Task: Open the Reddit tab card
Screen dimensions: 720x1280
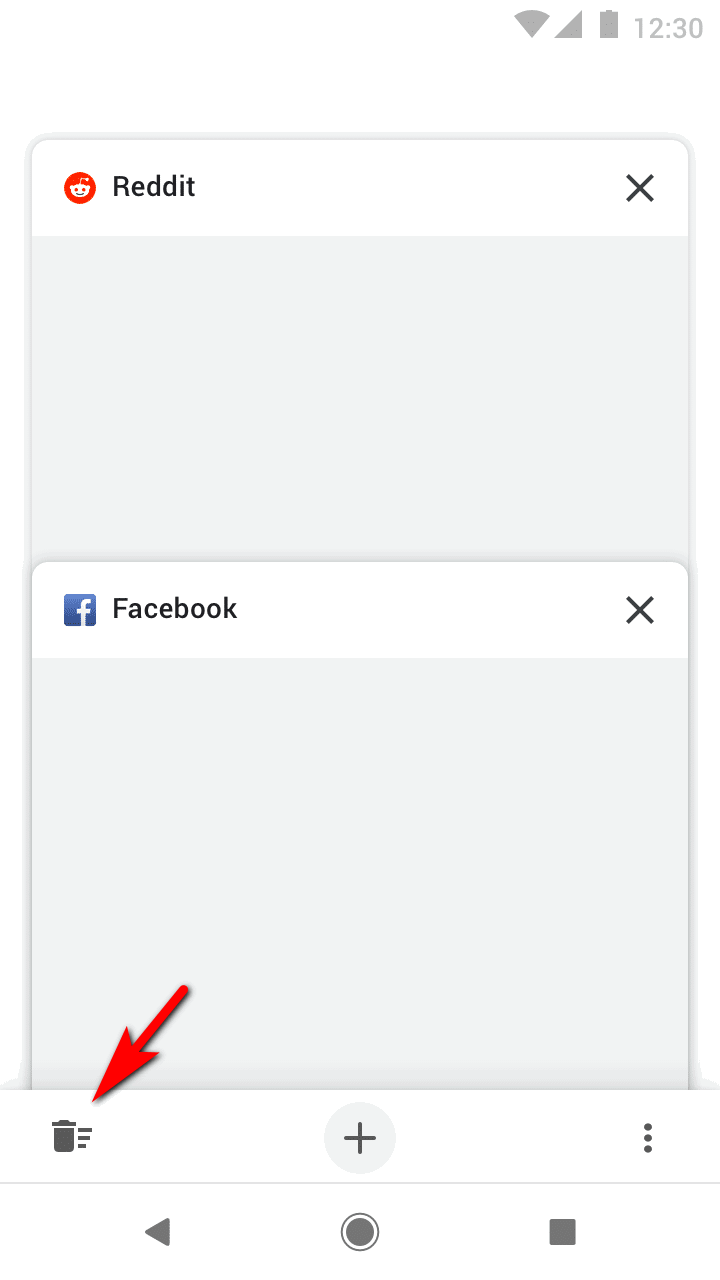Action: (x=360, y=390)
